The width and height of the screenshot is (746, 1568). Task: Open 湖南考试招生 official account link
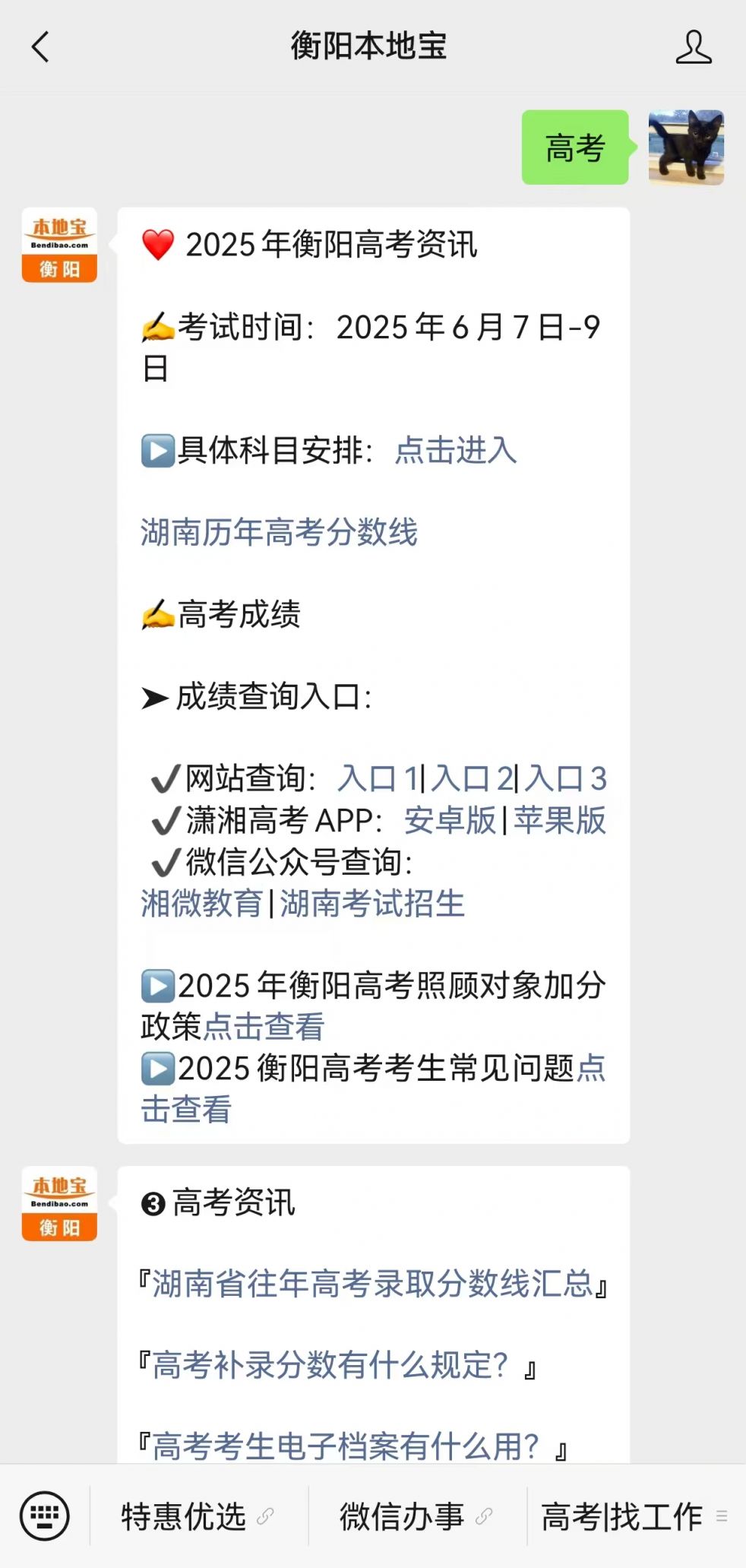point(372,903)
